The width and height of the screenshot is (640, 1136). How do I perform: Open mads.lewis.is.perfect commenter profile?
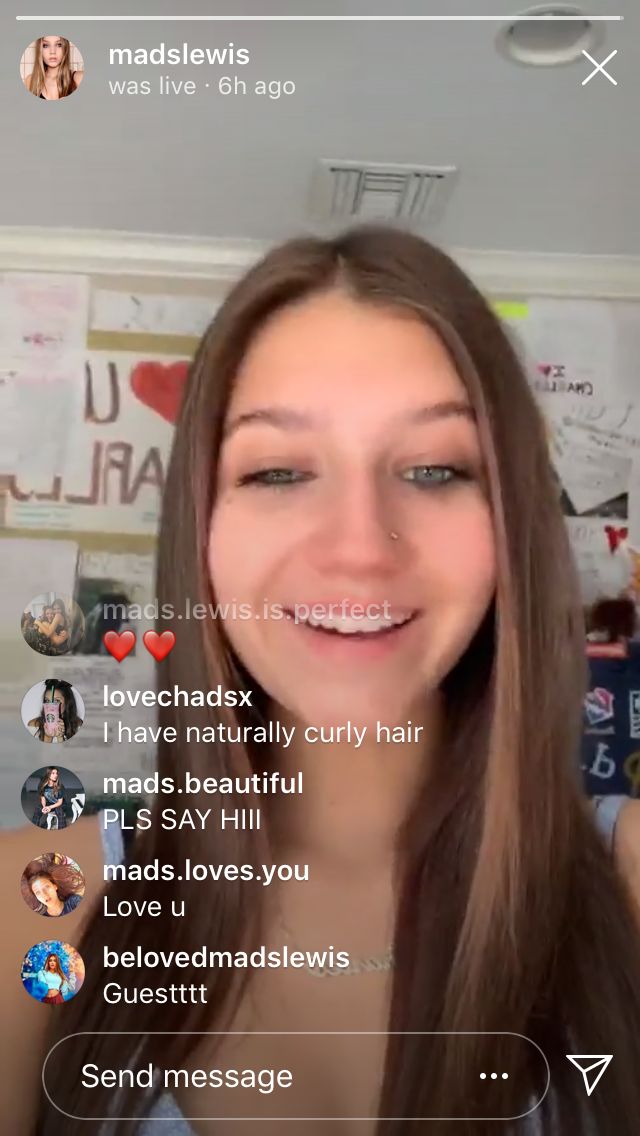pos(52,625)
